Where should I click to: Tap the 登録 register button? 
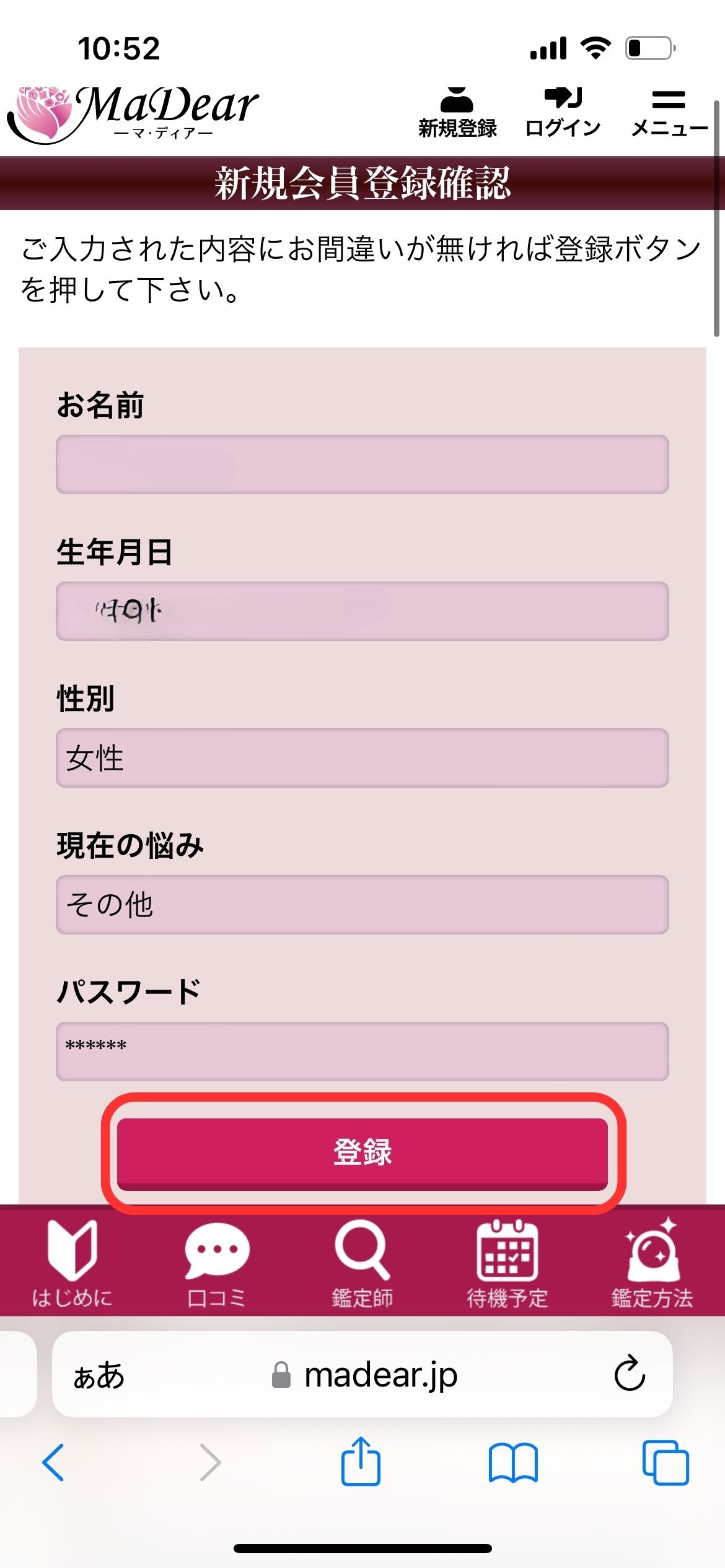coord(362,1153)
